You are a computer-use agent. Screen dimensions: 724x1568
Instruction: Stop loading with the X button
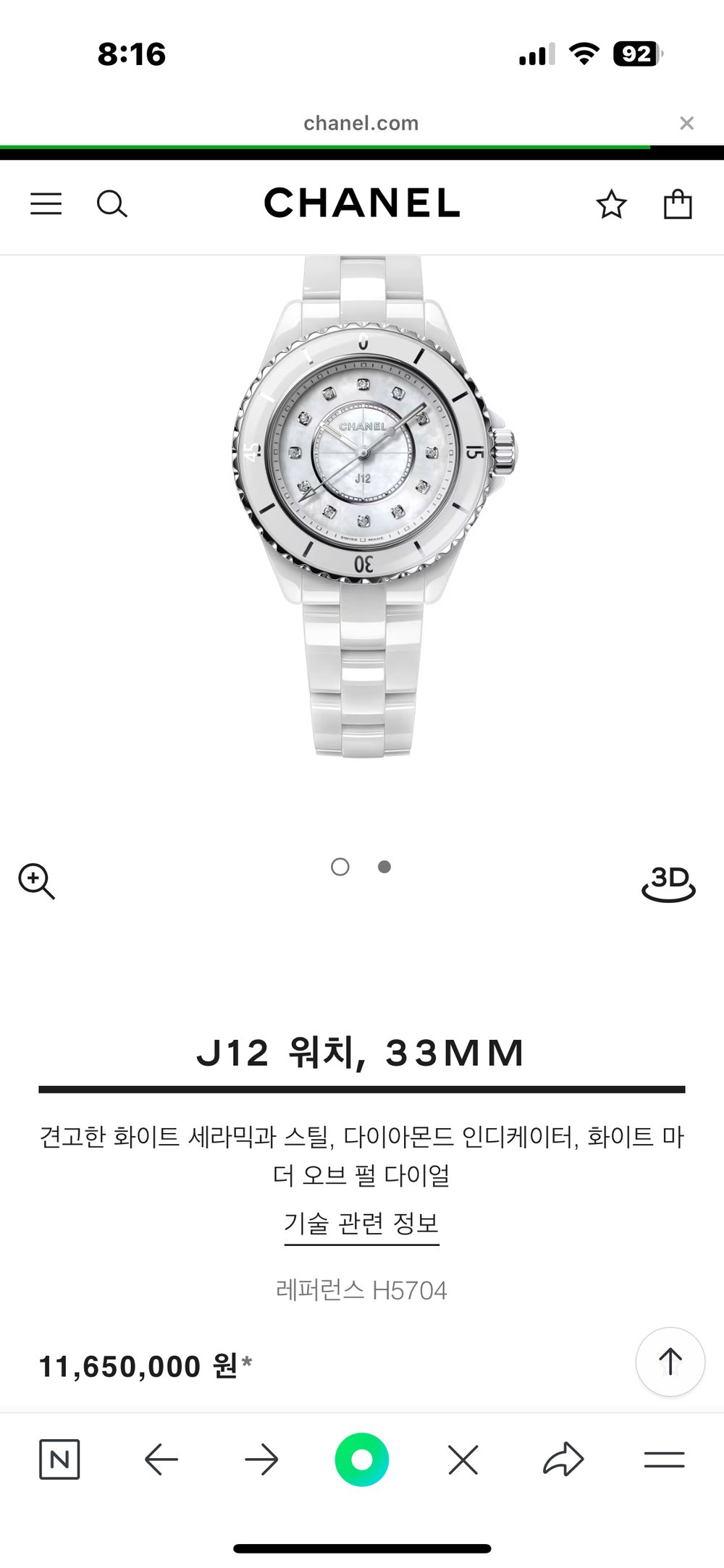(463, 1459)
